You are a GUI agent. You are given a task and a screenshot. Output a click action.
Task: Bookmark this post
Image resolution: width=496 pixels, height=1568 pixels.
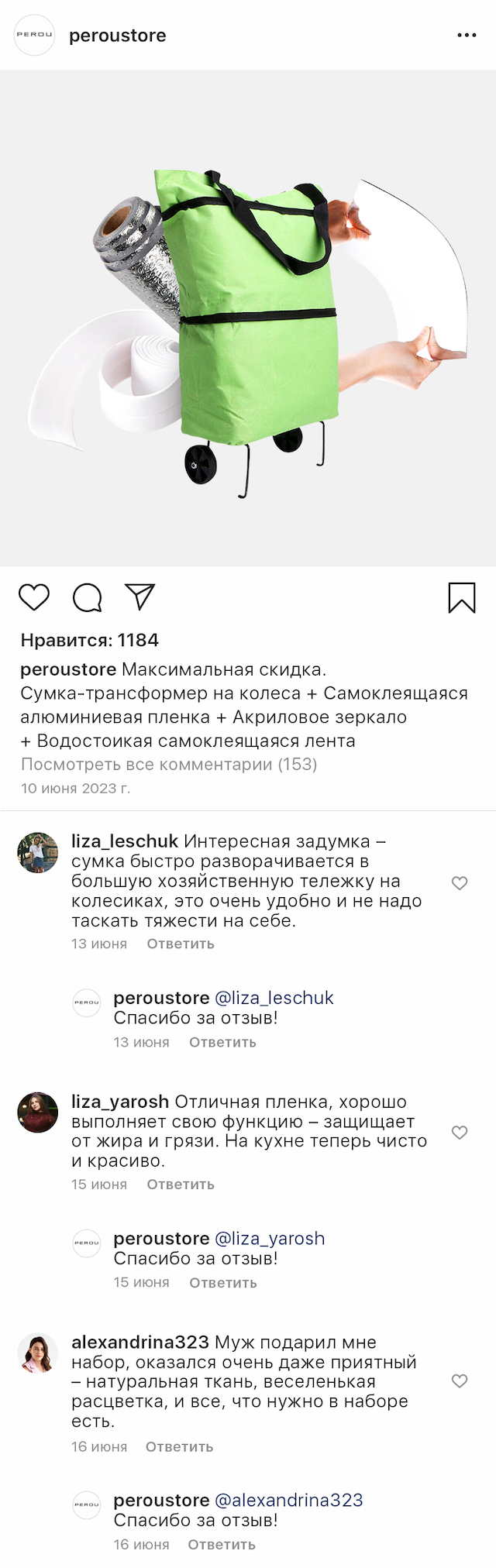click(462, 597)
